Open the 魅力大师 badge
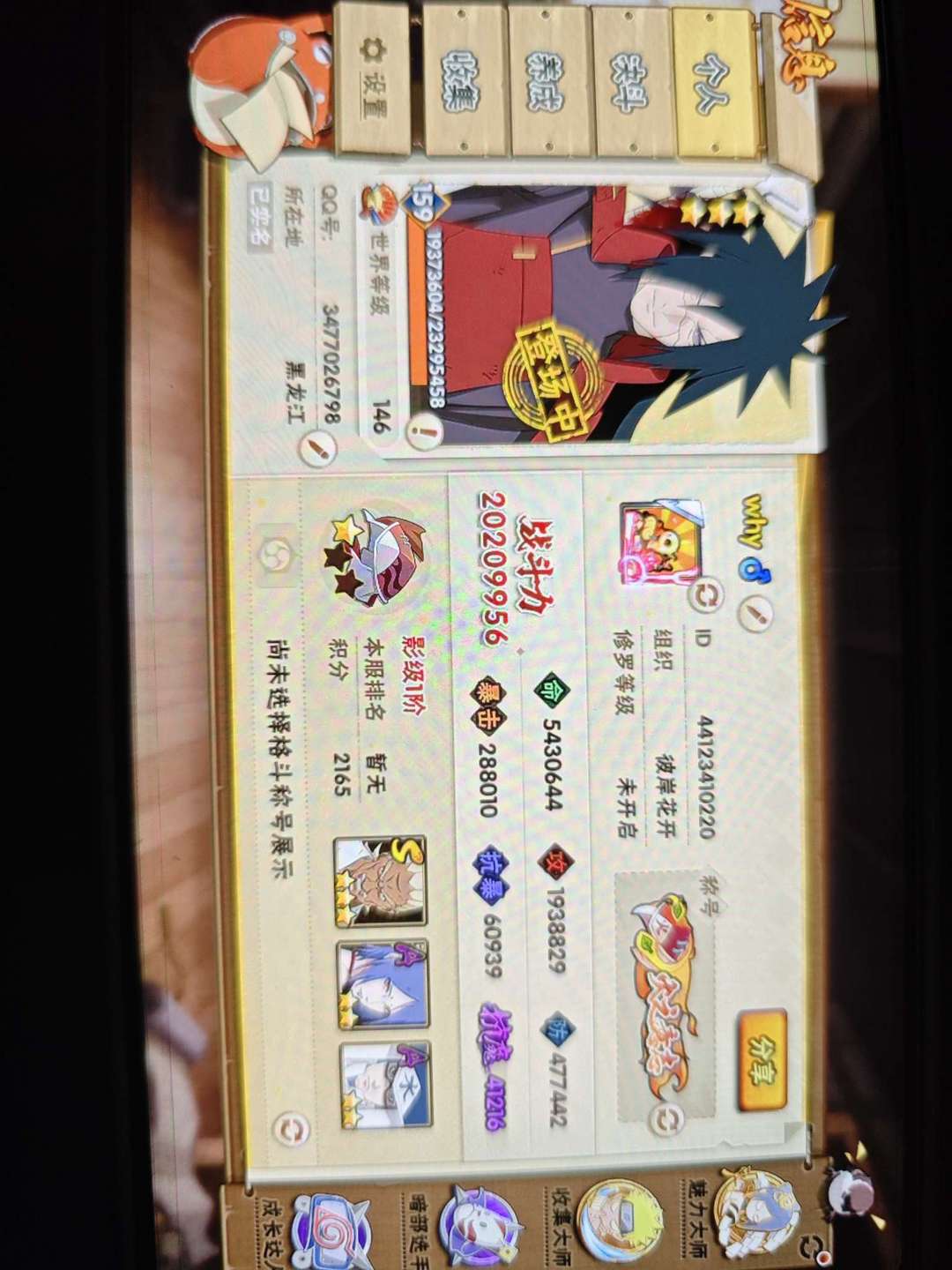The width and height of the screenshot is (952, 1270). pos(758,1210)
